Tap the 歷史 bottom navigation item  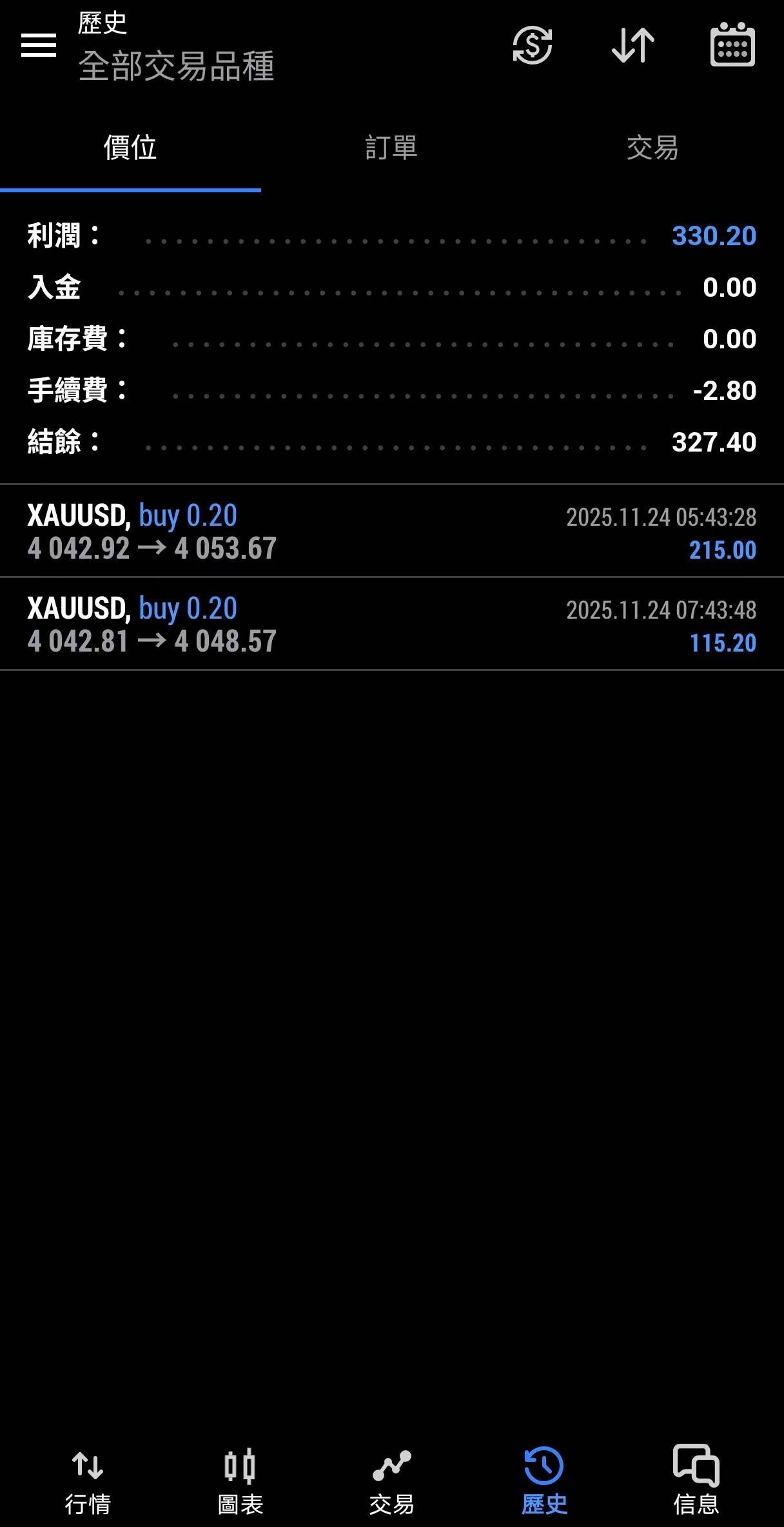pyautogui.click(x=544, y=1476)
